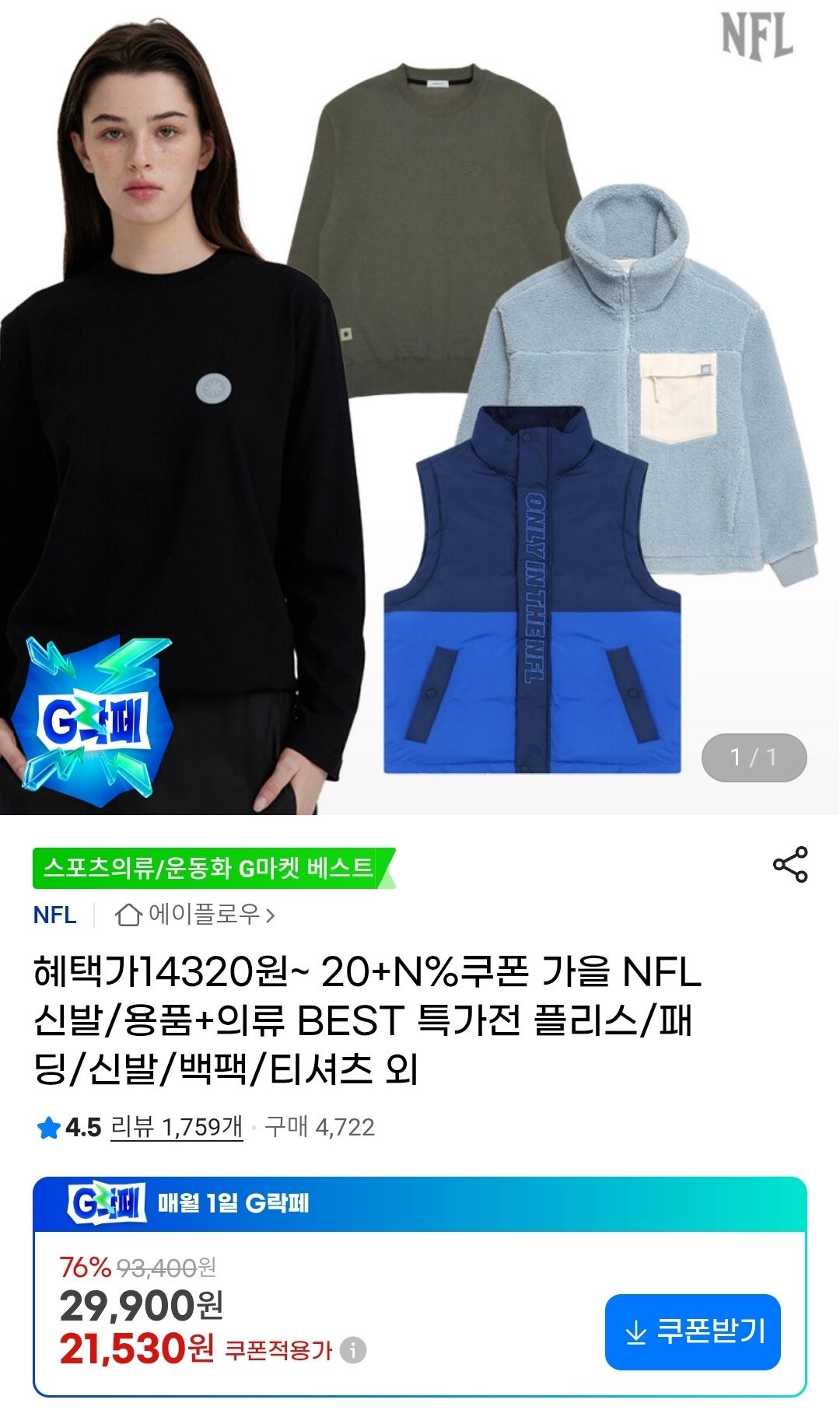Share this product listing
The height and width of the screenshot is (1410, 840).
(x=790, y=865)
